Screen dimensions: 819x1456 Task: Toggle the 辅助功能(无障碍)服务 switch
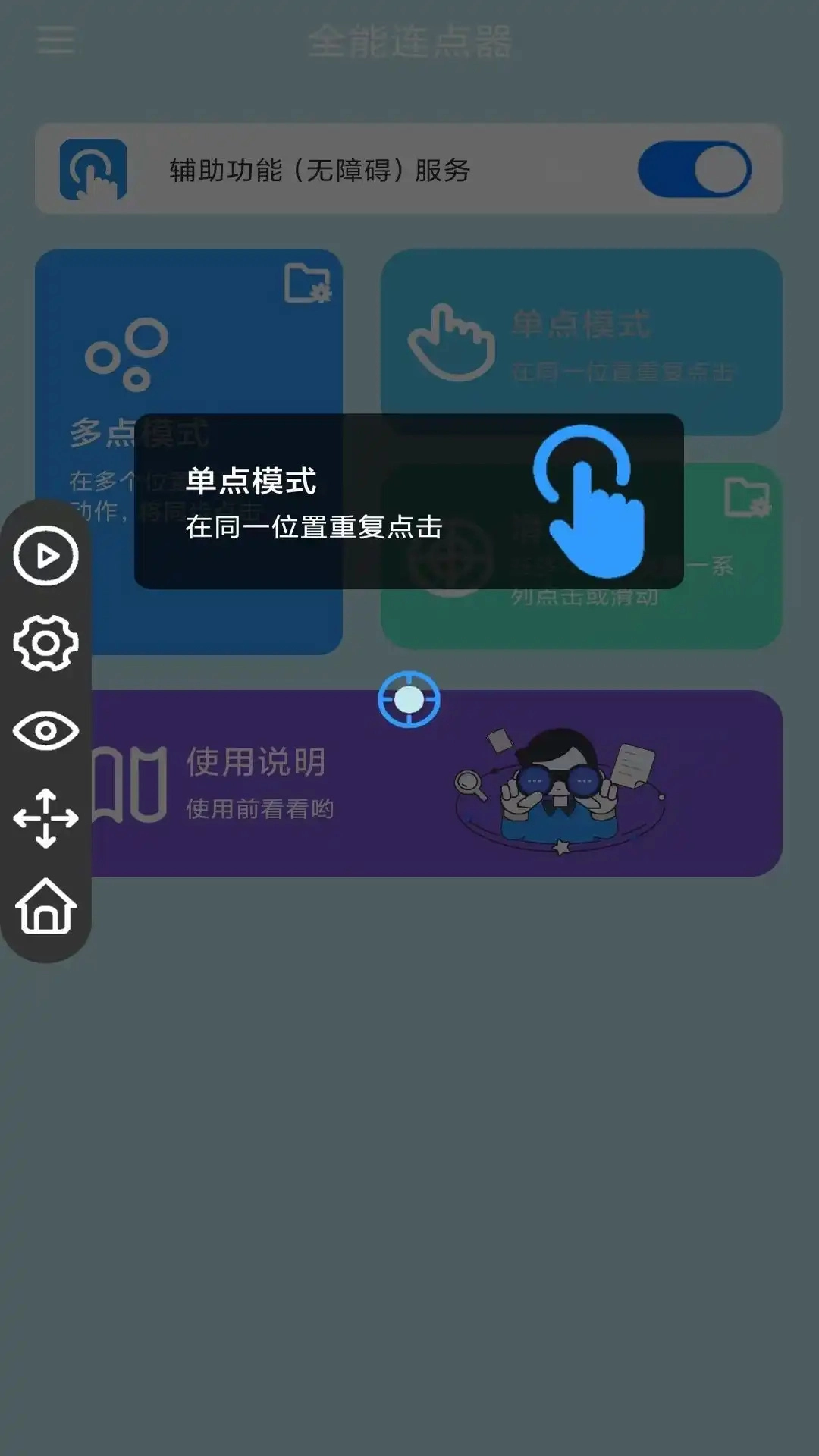tap(694, 169)
